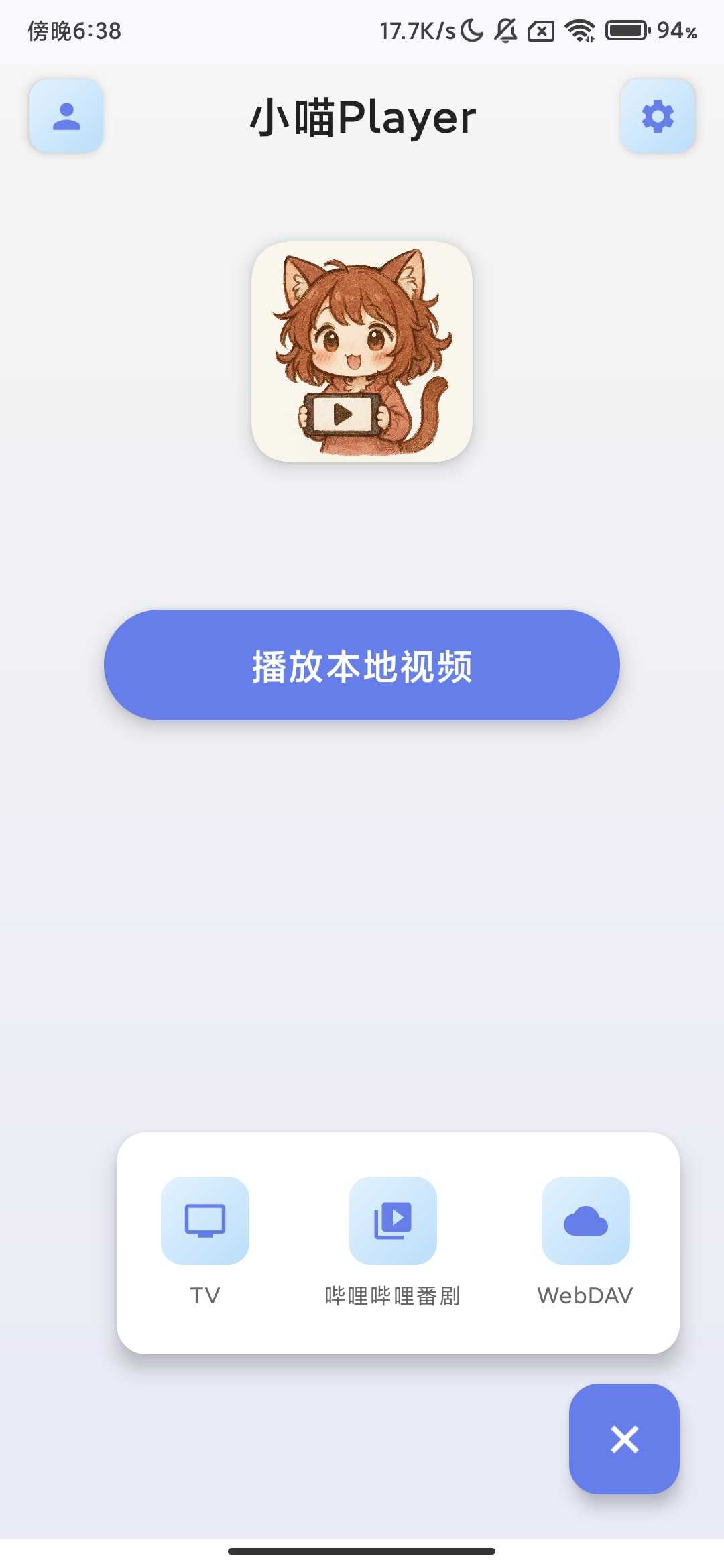The height and width of the screenshot is (1568, 724).
Task: Collapse the source selection panel with X
Action: pyautogui.click(x=623, y=1438)
